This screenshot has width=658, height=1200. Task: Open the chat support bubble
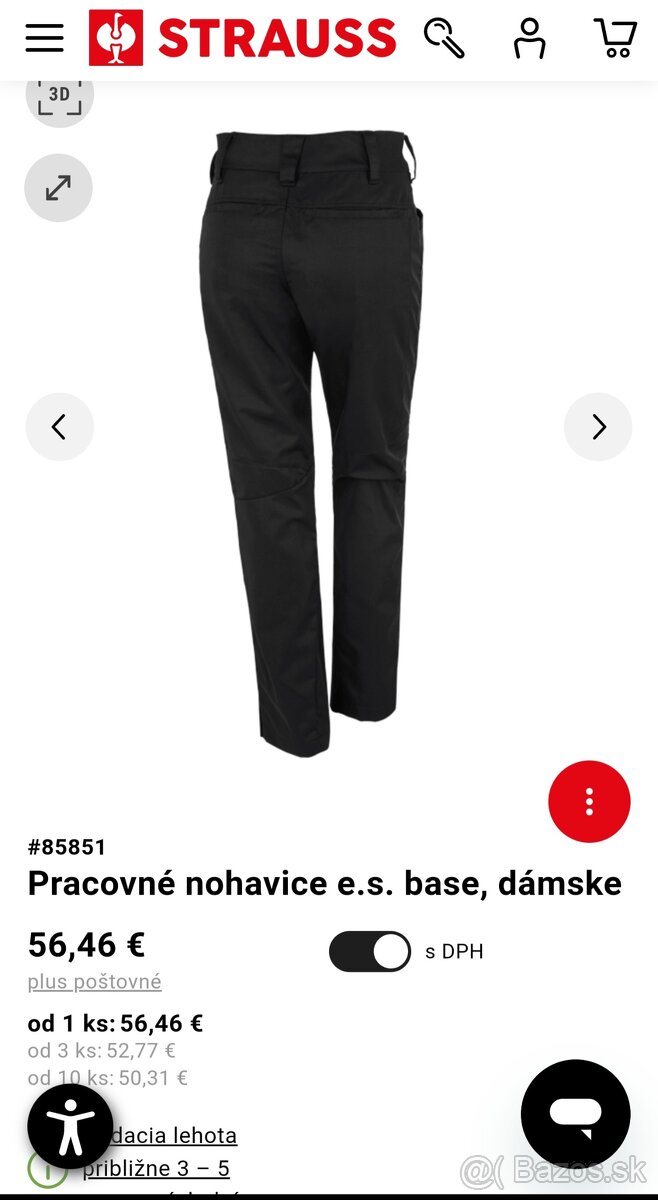click(575, 1114)
